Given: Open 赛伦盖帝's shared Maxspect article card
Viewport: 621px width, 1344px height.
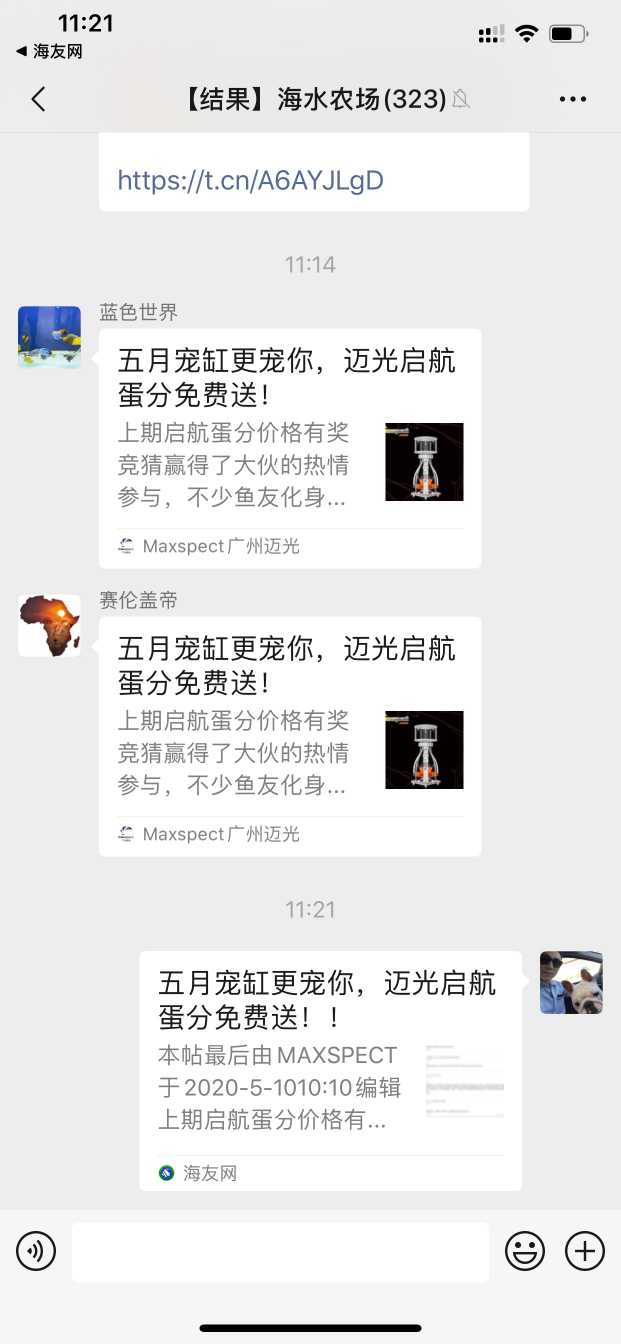Looking at the screenshot, I should (x=289, y=736).
